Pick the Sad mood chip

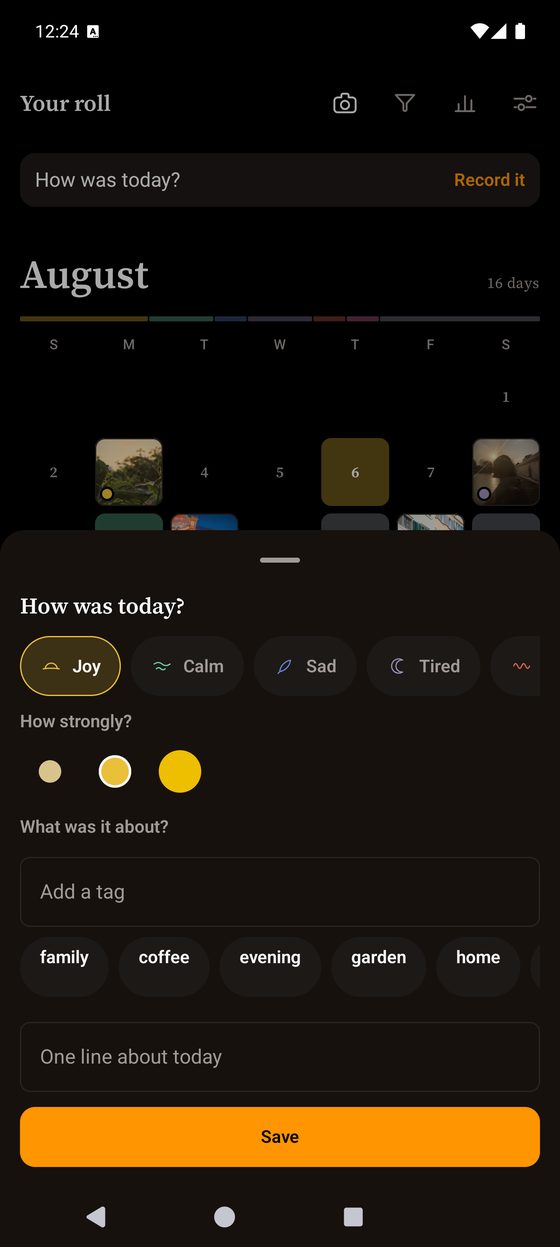point(305,666)
